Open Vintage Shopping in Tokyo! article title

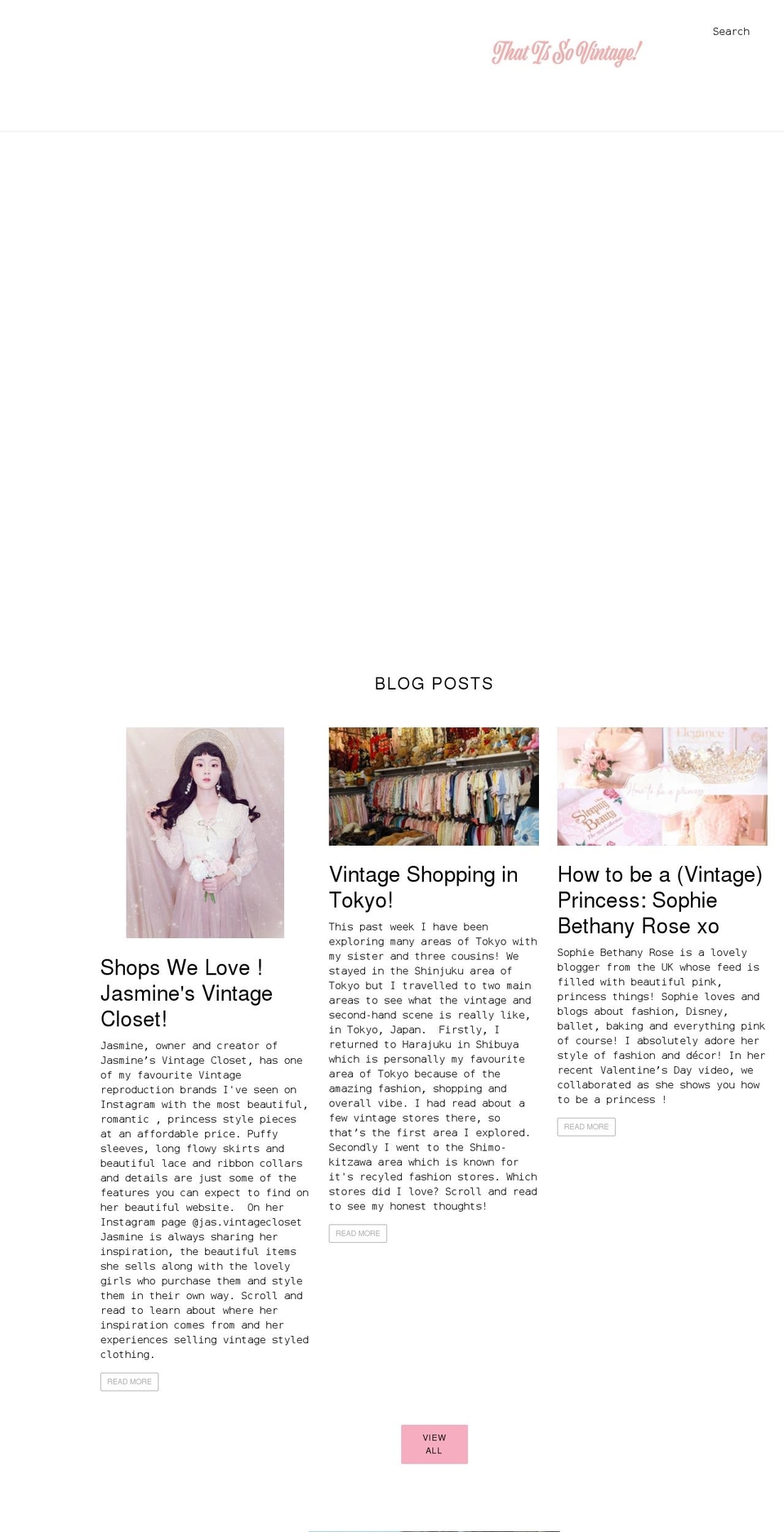(x=422, y=887)
